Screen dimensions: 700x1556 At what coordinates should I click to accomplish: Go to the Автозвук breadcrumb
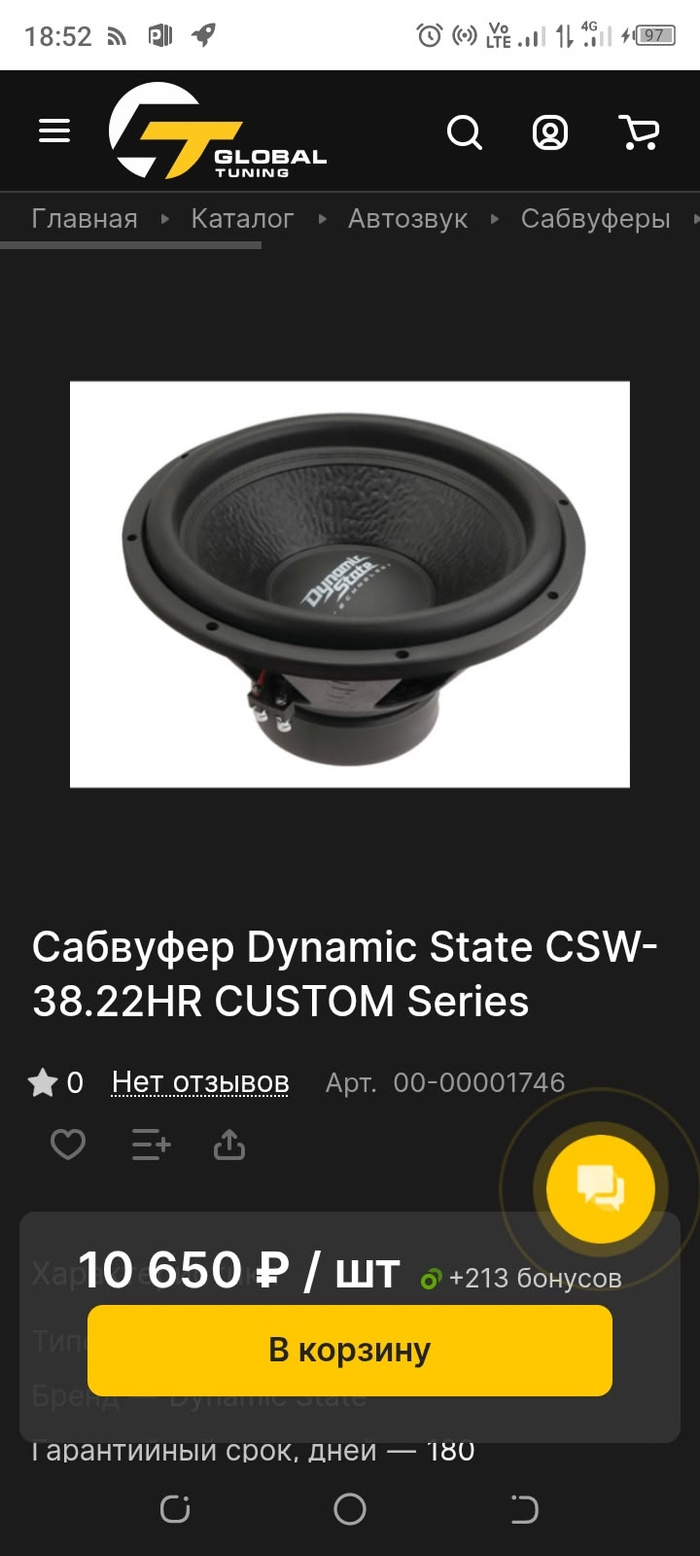click(x=407, y=219)
